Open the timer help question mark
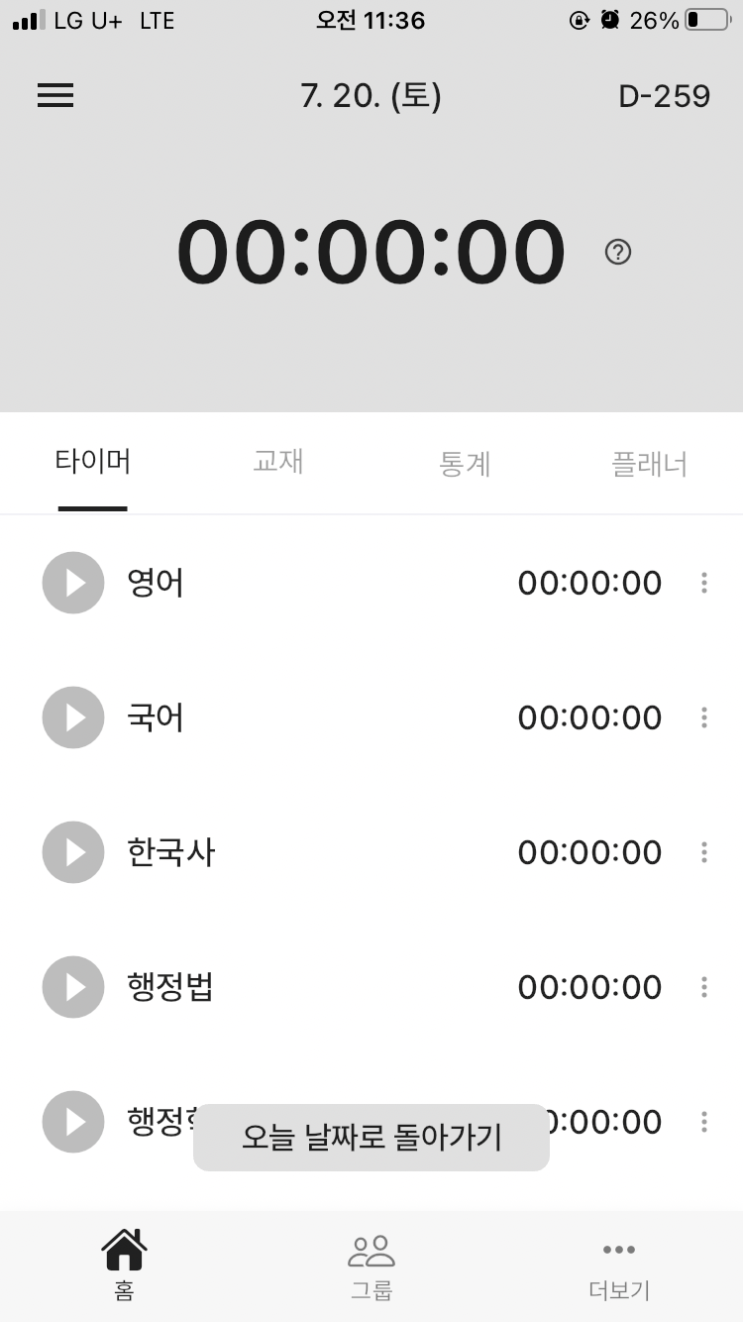Image resolution: width=743 pixels, height=1322 pixels. pyautogui.click(x=618, y=253)
